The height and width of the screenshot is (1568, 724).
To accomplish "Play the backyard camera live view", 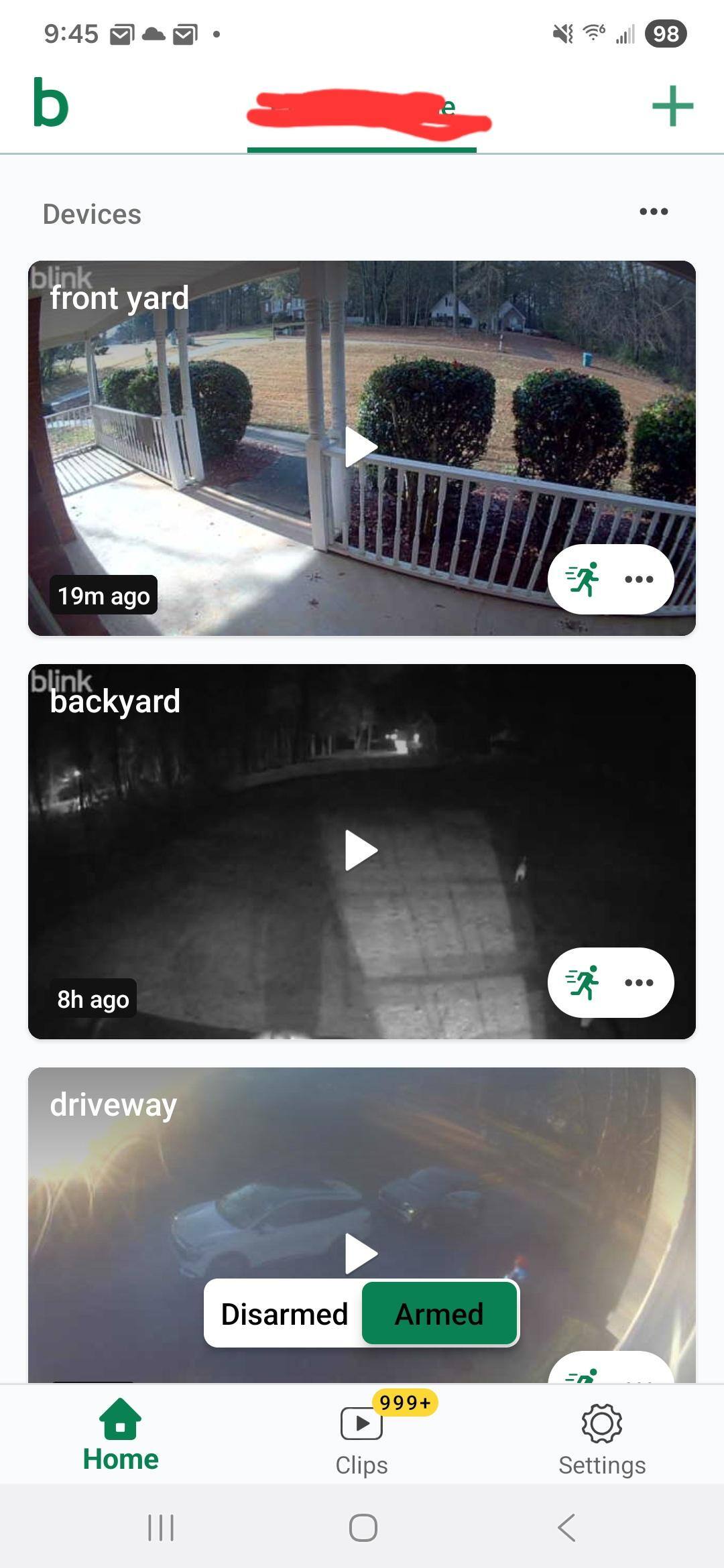I will coord(361,850).
